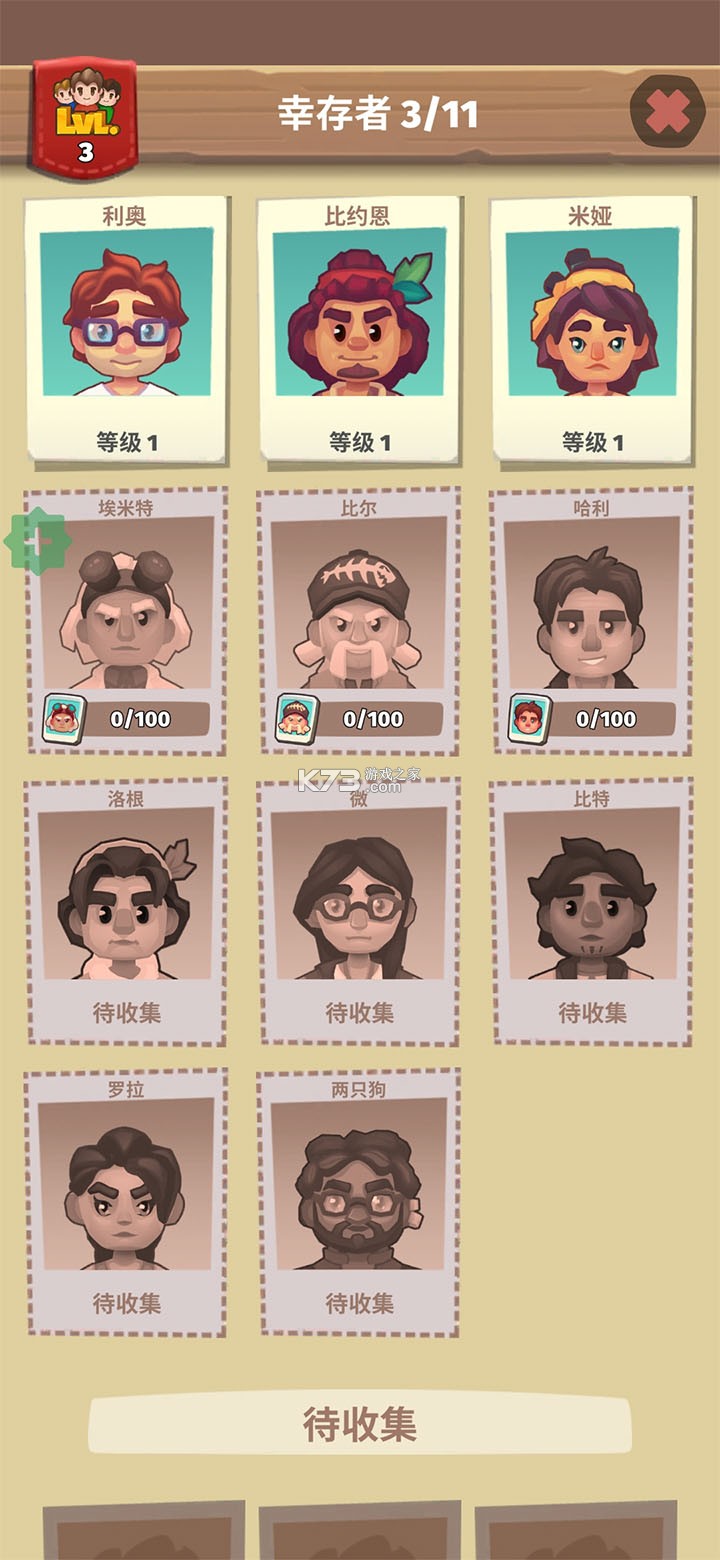The image size is (720, 1560).
Task: Select 比约恩's survivor portrait
Action: tap(358, 315)
